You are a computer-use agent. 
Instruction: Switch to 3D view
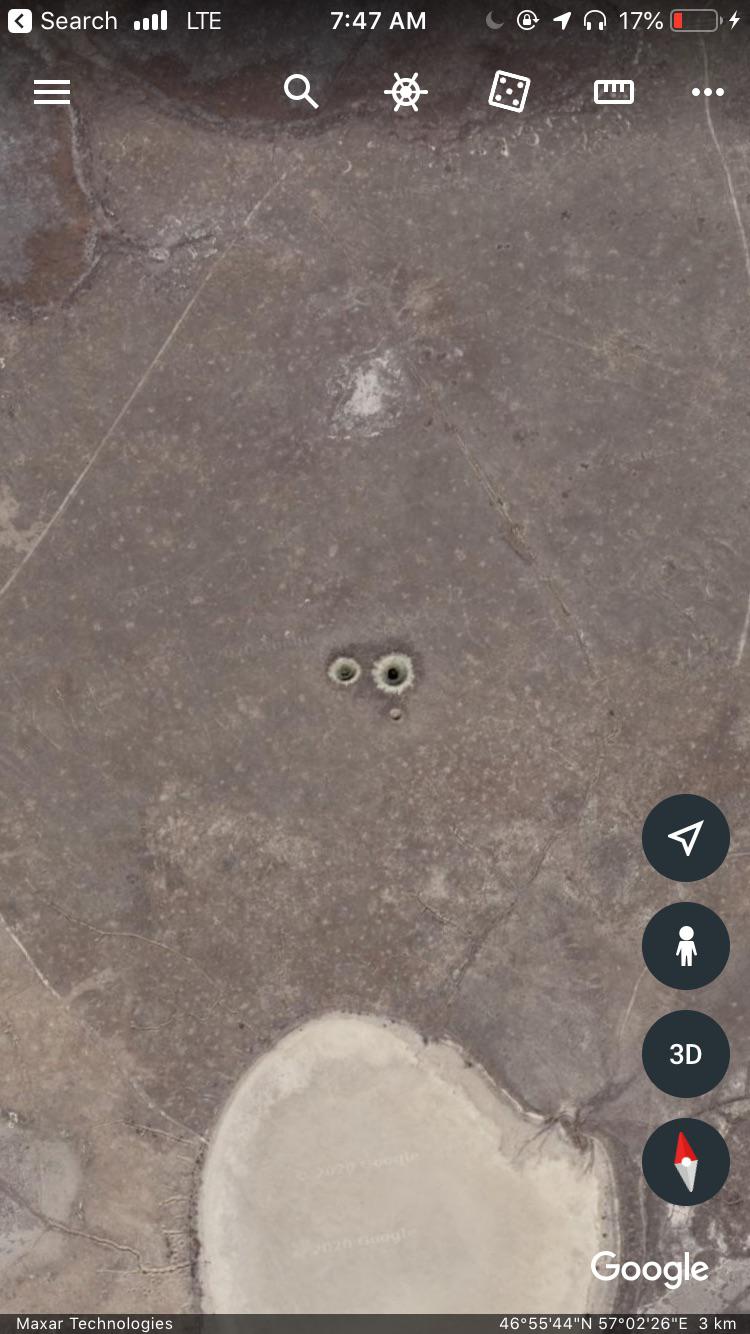(685, 1054)
